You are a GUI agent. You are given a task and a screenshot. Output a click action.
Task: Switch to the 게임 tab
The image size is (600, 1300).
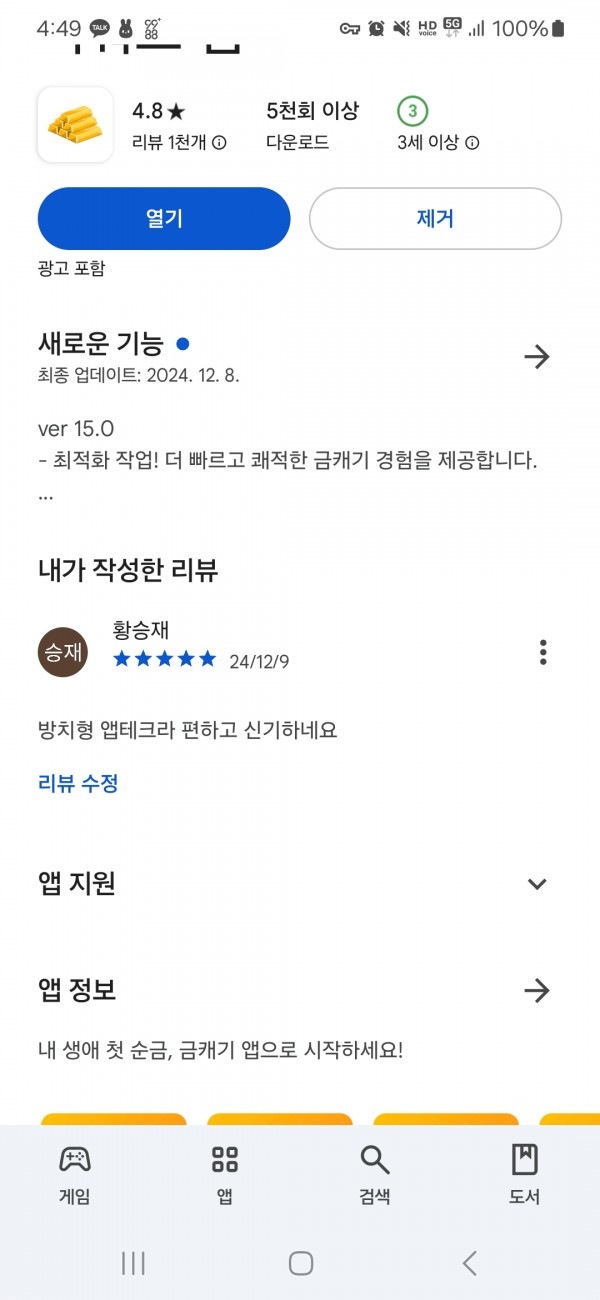click(75, 1175)
